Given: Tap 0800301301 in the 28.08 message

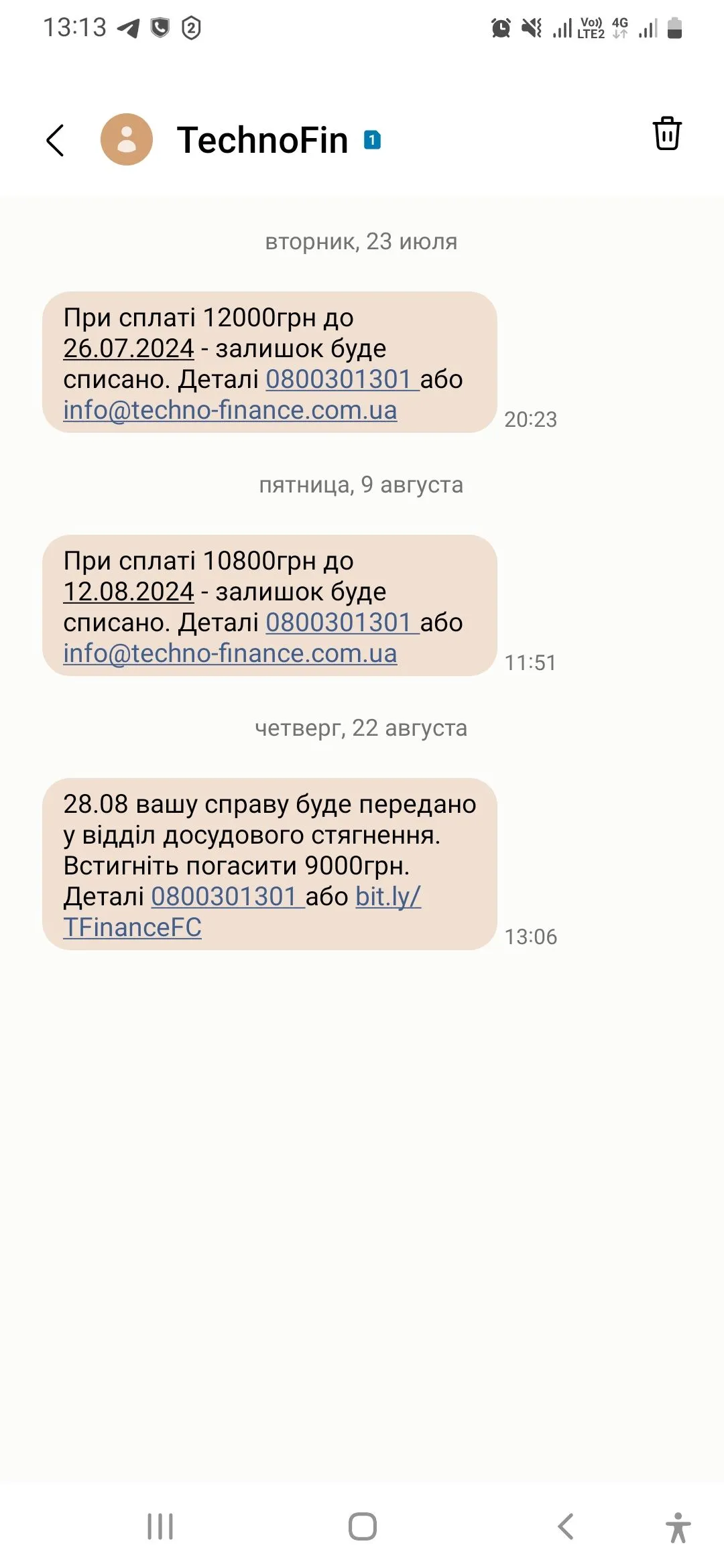Looking at the screenshot, I should (224, 897).
